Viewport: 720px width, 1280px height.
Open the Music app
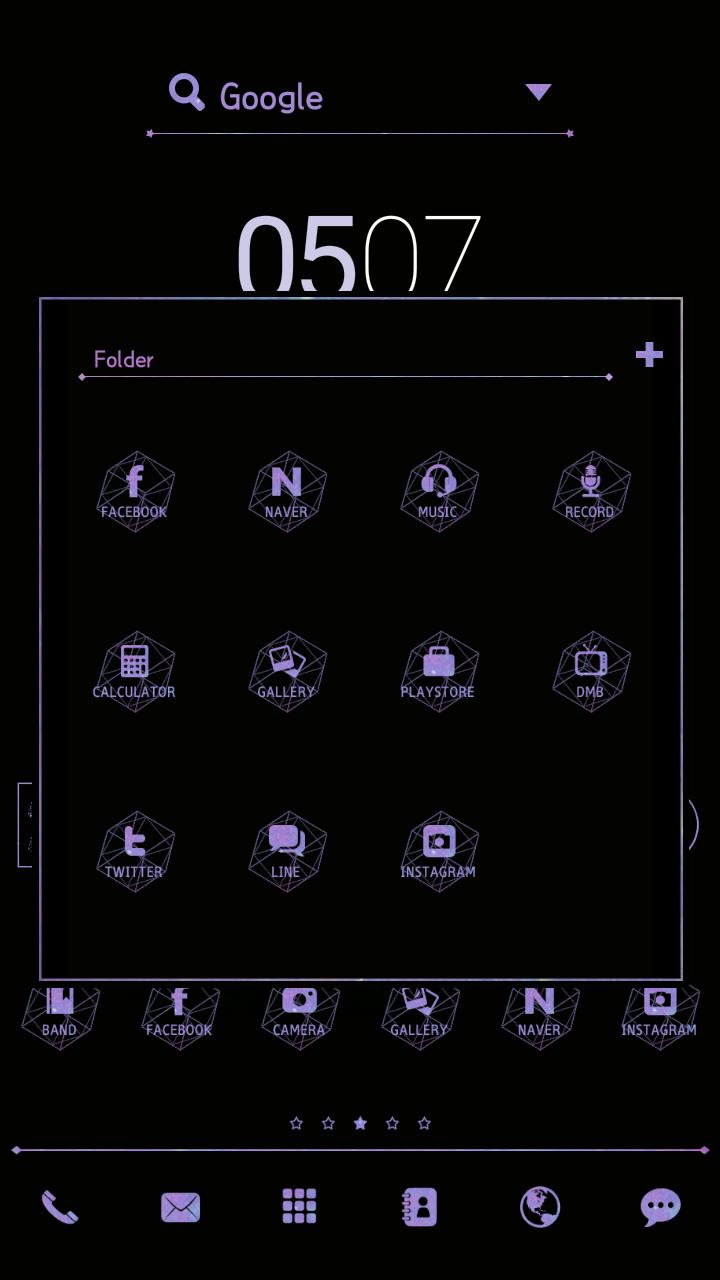click(x=438, y=490)
